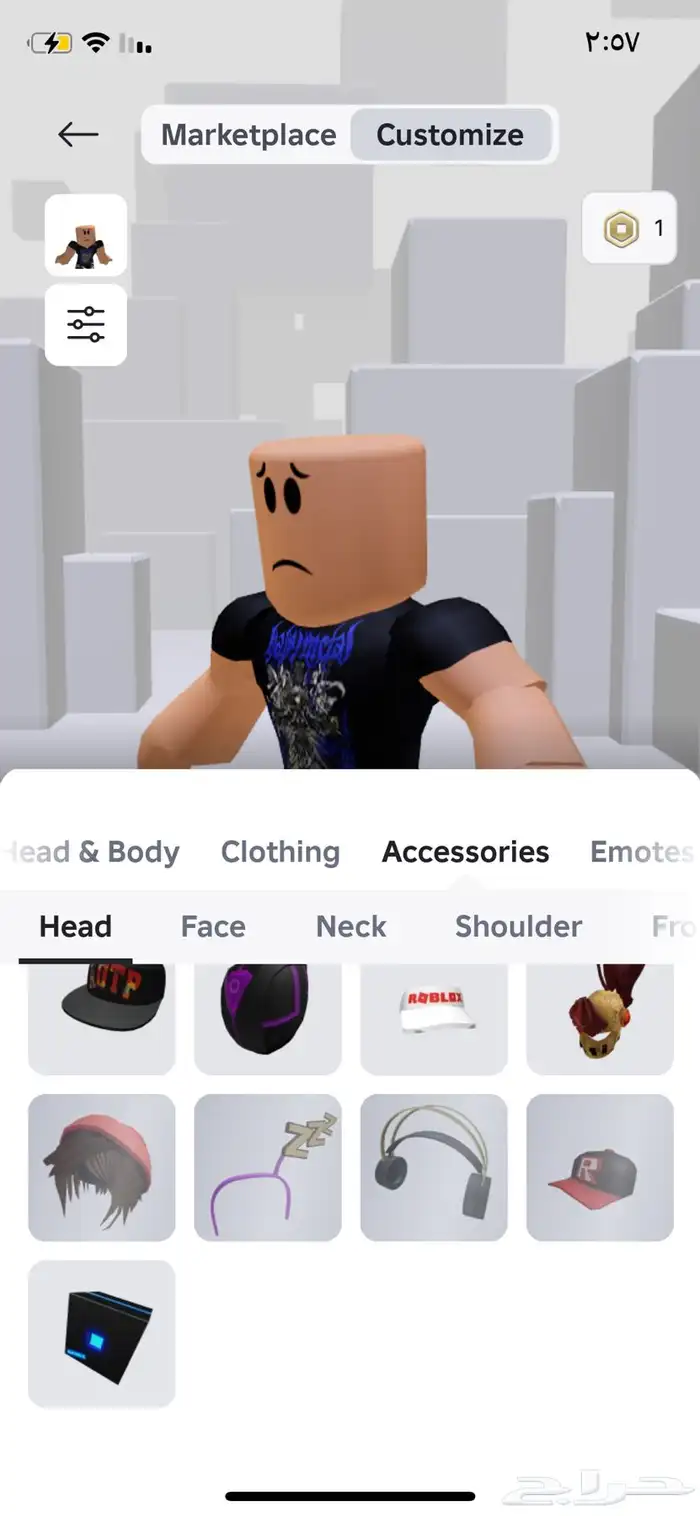Switch to the Clothing category
This screenshot has width=700, height=1516.
[280, 852]
